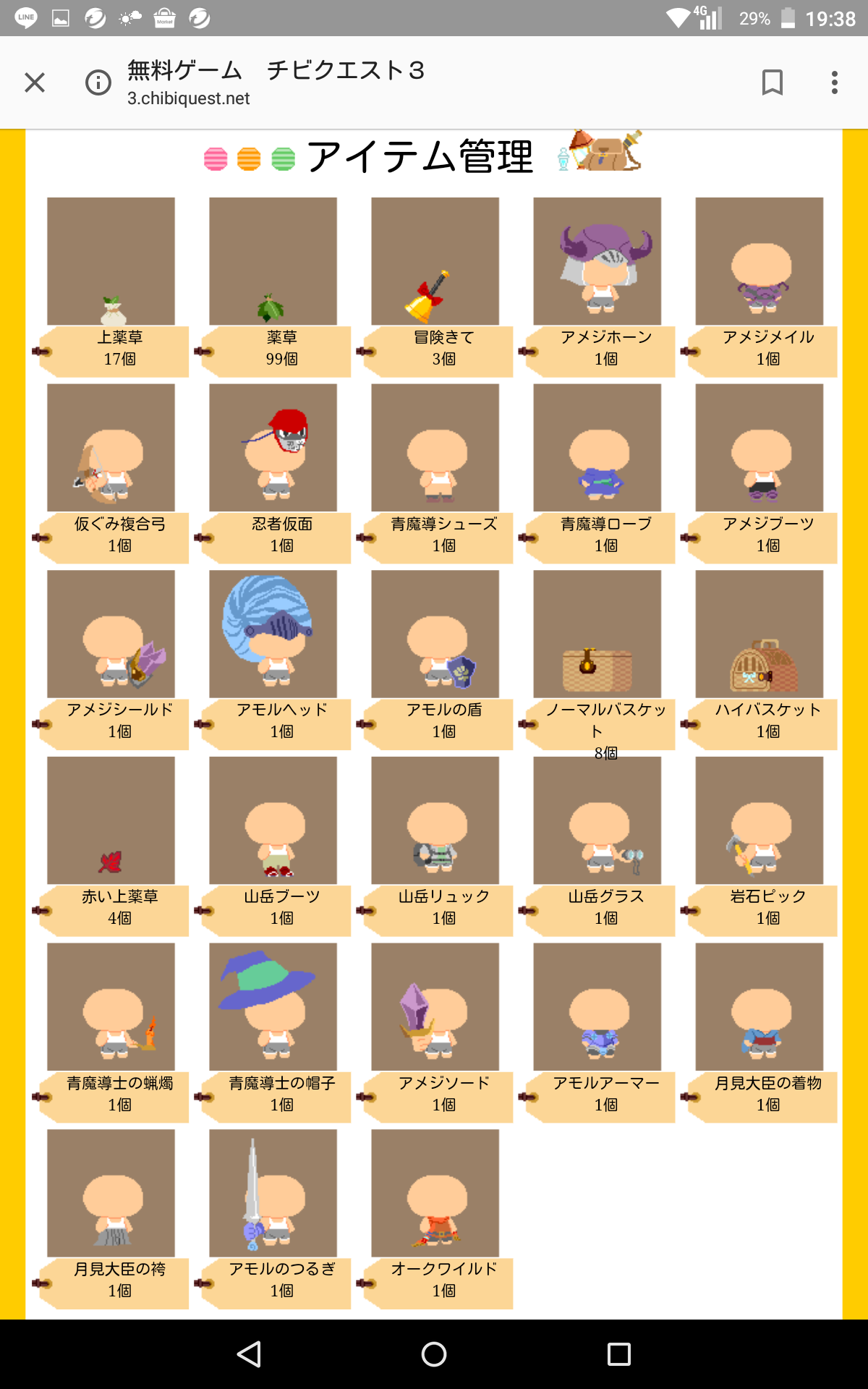Bookmark this page
The height and width of the screenshot is (1389, 868).
pos(773,82)
